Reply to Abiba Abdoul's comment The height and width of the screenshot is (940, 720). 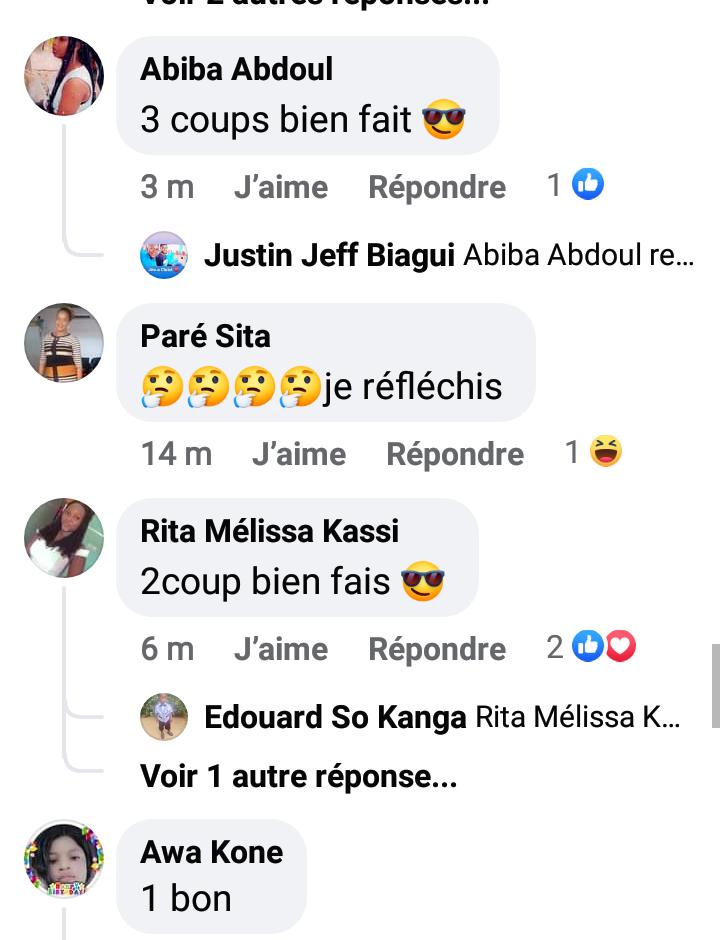437,187
